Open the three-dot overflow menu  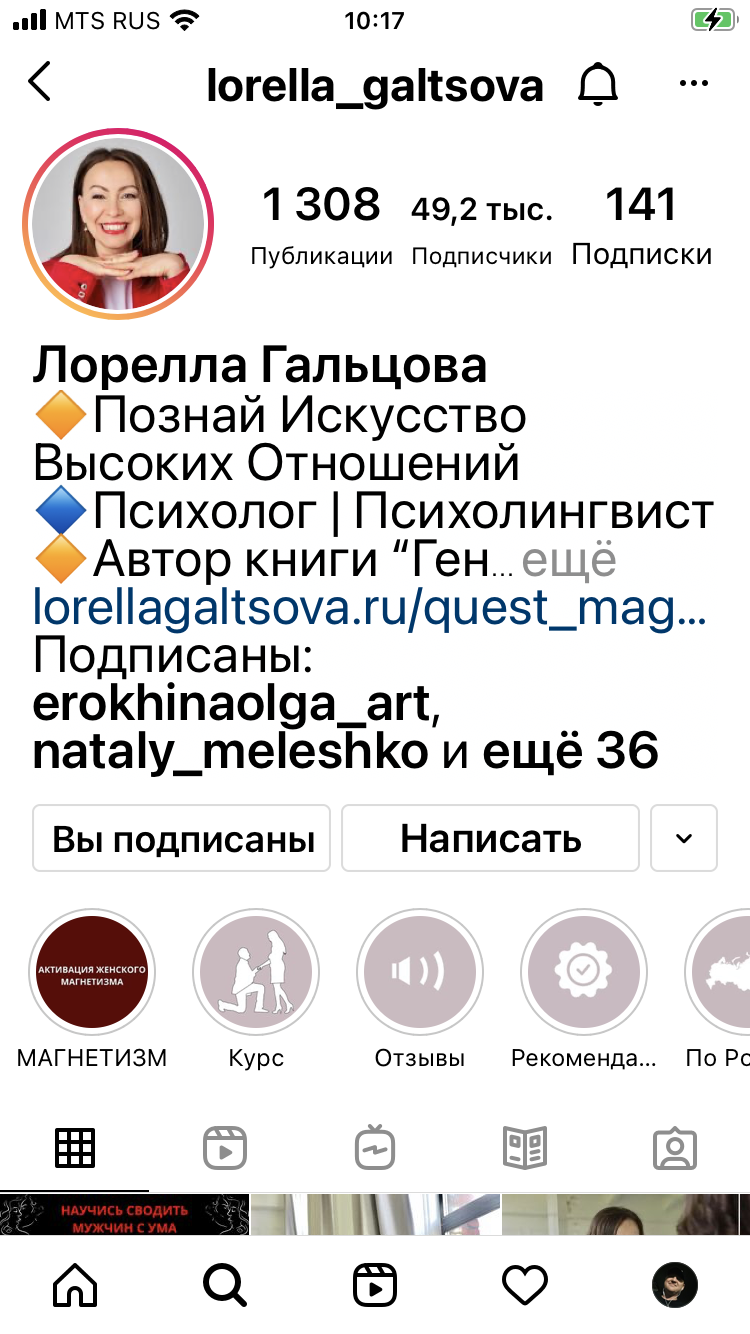pyautogui.click(x=693, y=84)
